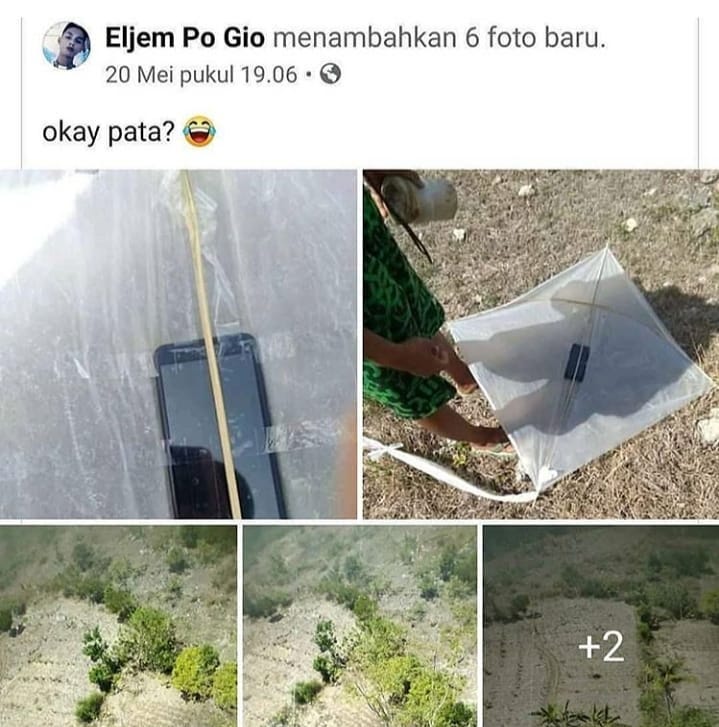Open the first aerial hillside photo
719x727 pixels.
coord(118,626)
